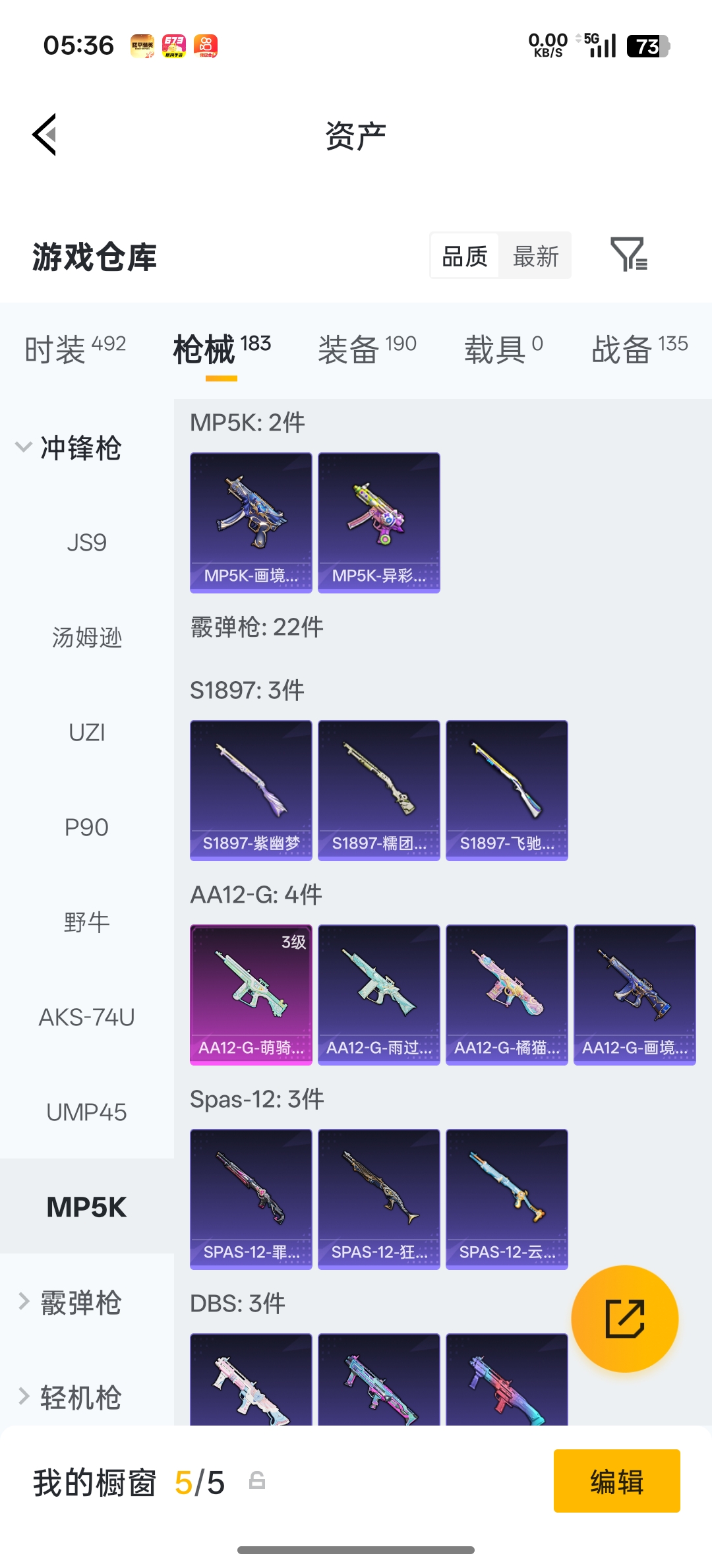
Task: Sort the warehouse by 最新
Action: [535, 256]
